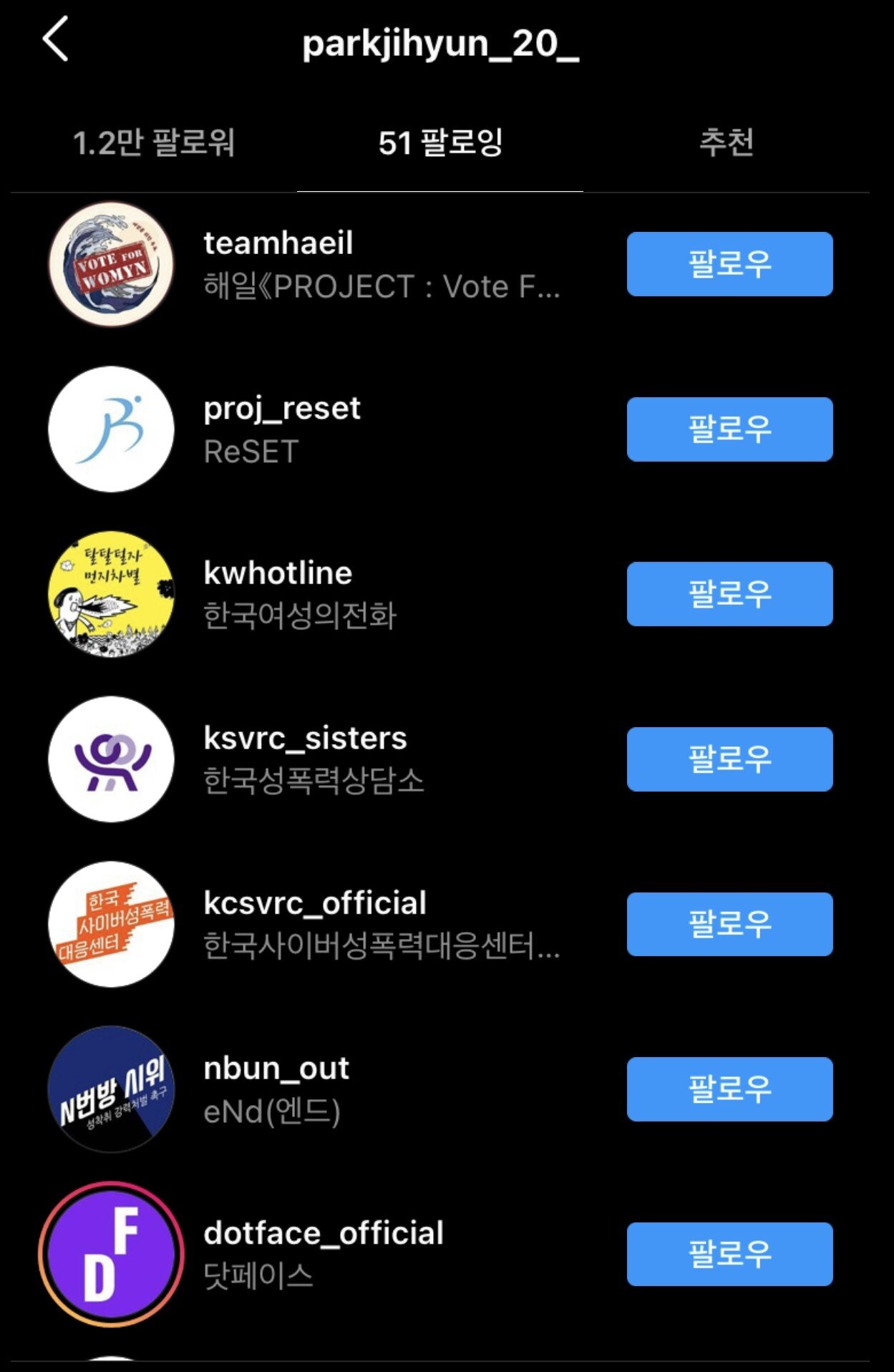Follow the teamhaeil account
This screenshot has width=894, height=1372.
[729, 264]
